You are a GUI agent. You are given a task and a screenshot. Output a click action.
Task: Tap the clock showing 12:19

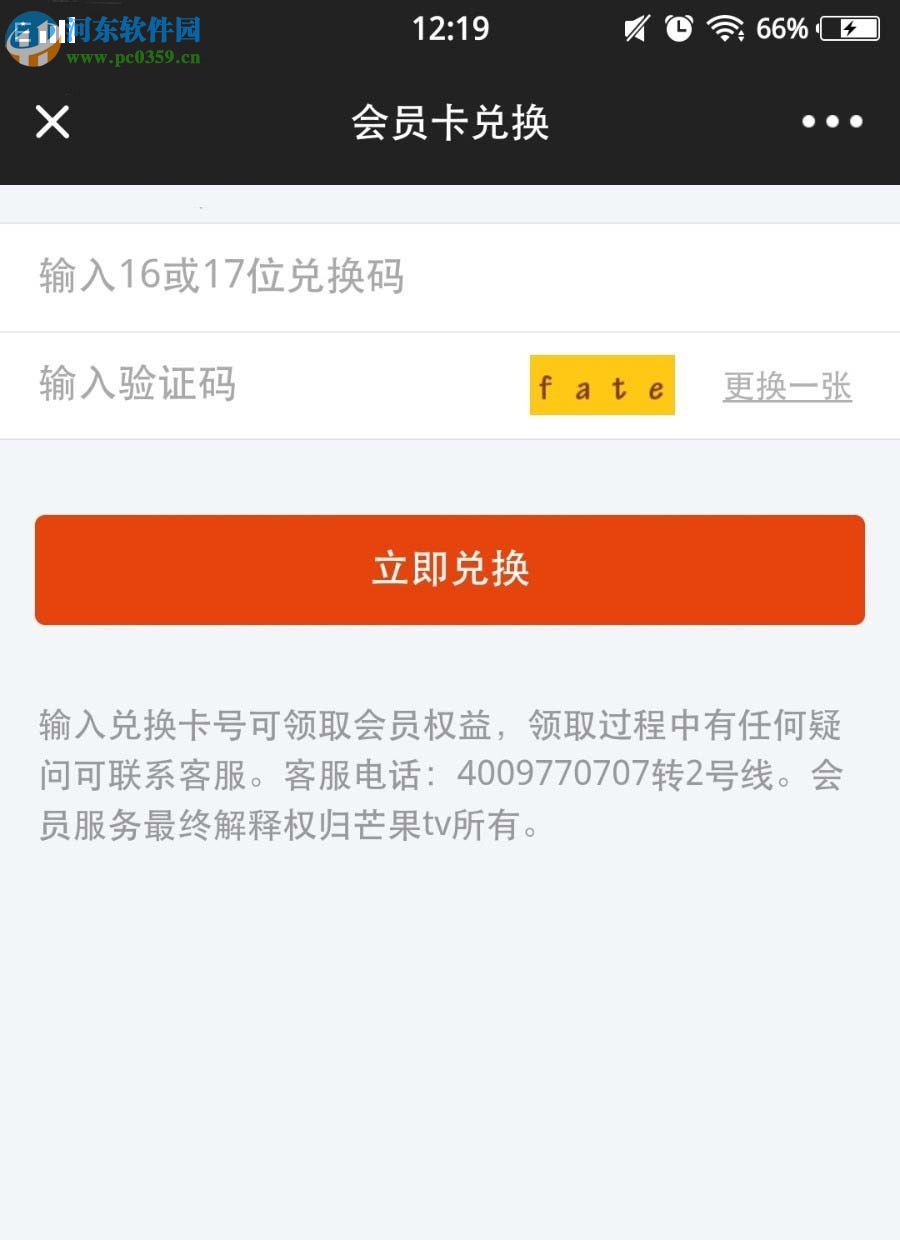point(449,29)
